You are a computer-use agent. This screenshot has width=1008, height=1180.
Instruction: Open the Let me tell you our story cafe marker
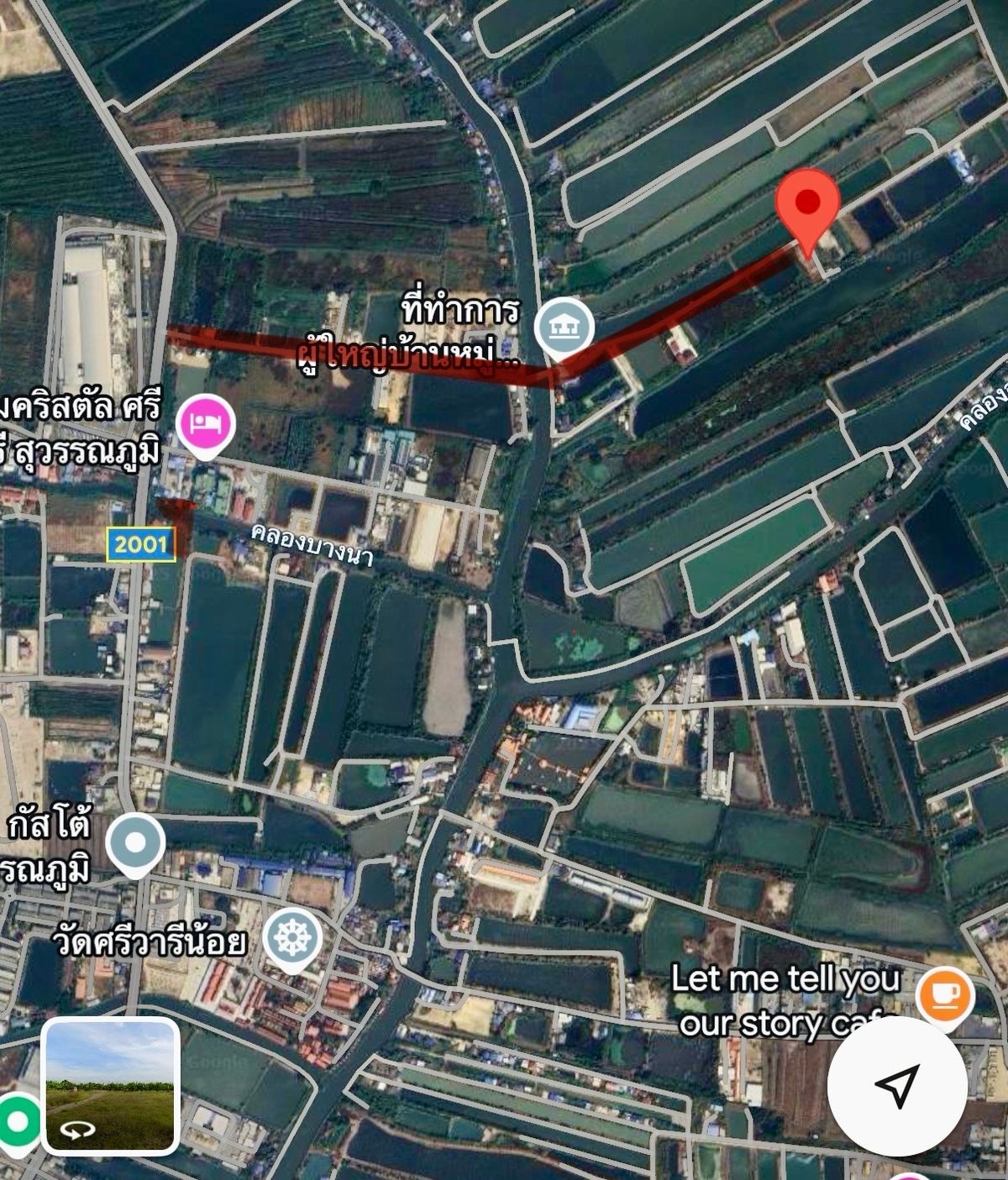[x=945, y=995]
